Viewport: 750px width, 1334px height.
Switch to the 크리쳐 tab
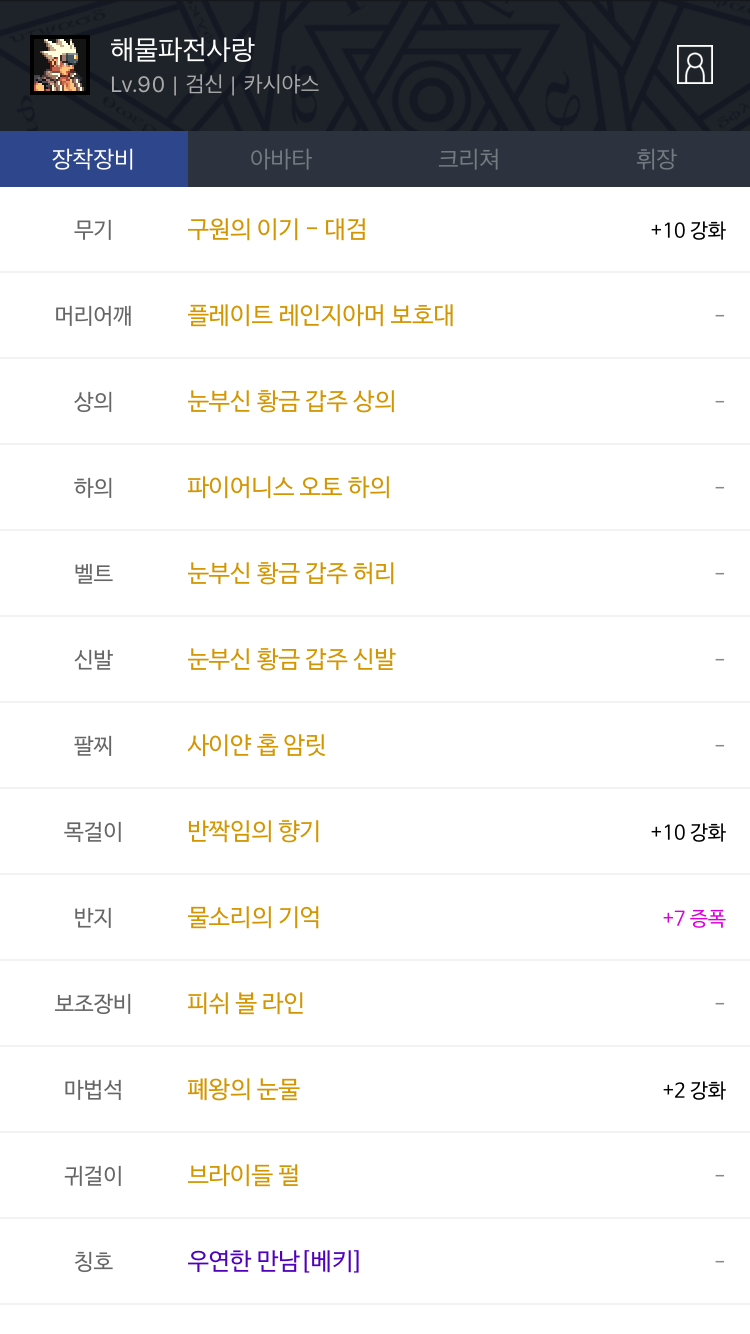(468, 159)
